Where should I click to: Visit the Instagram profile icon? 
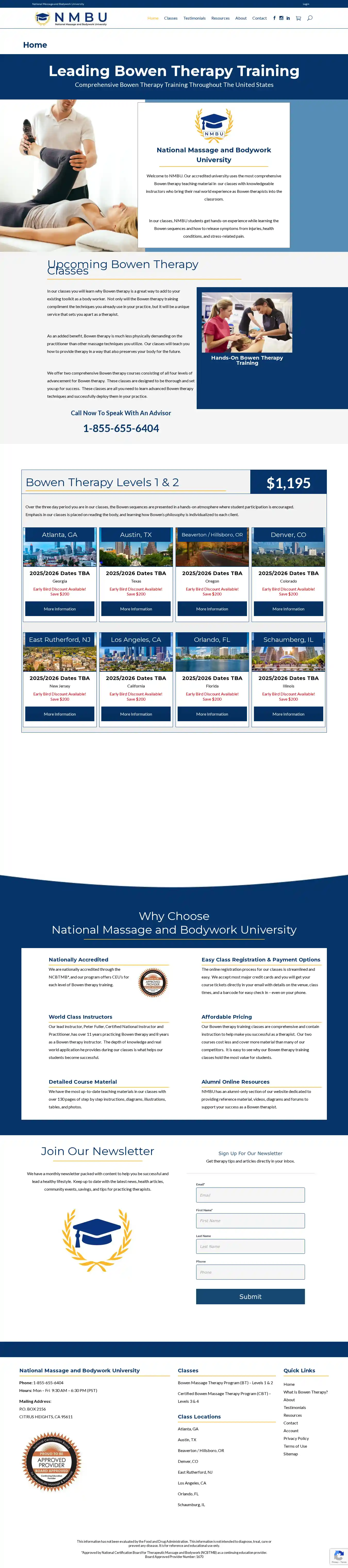pos(281,18)
